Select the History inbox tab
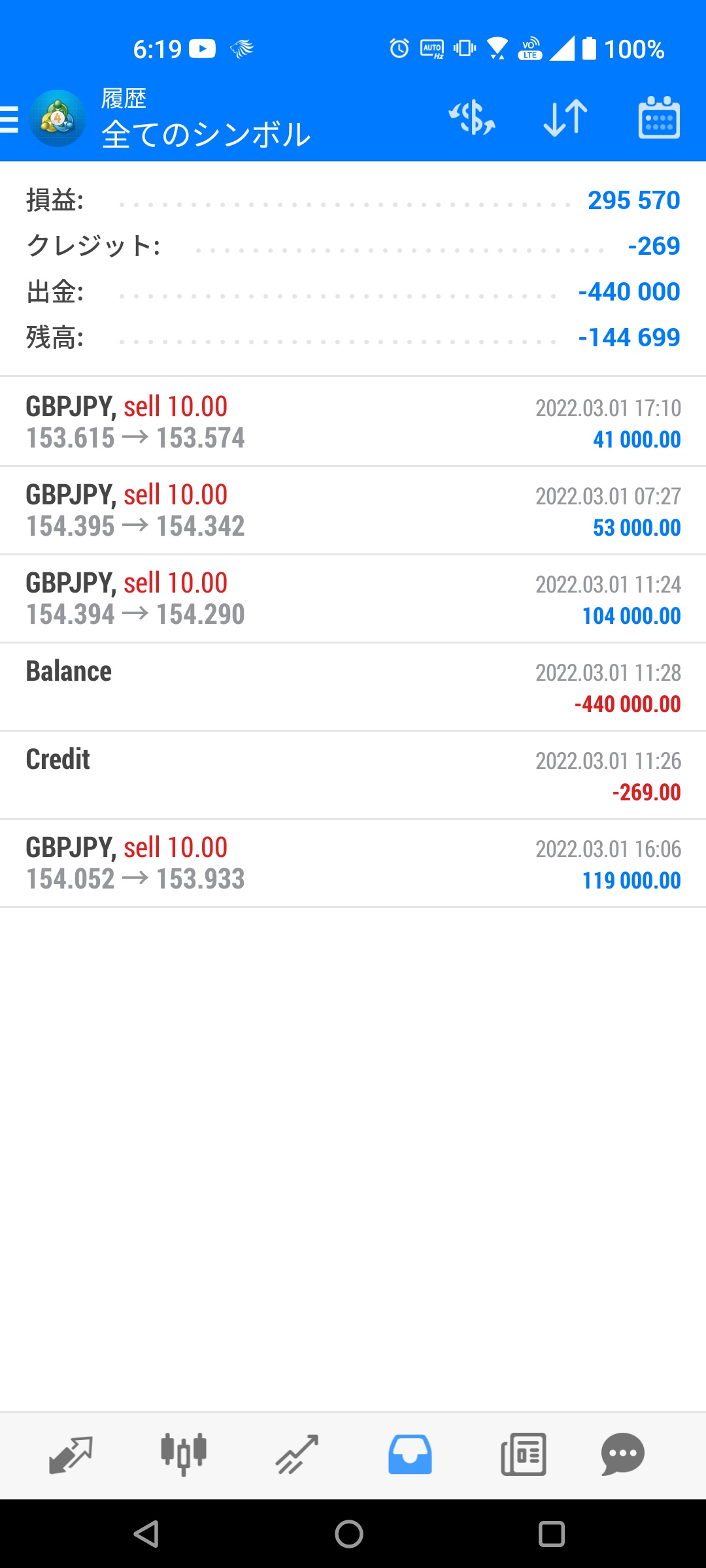The height and width of the screenshot is (1568, 706). [410, 1455]
